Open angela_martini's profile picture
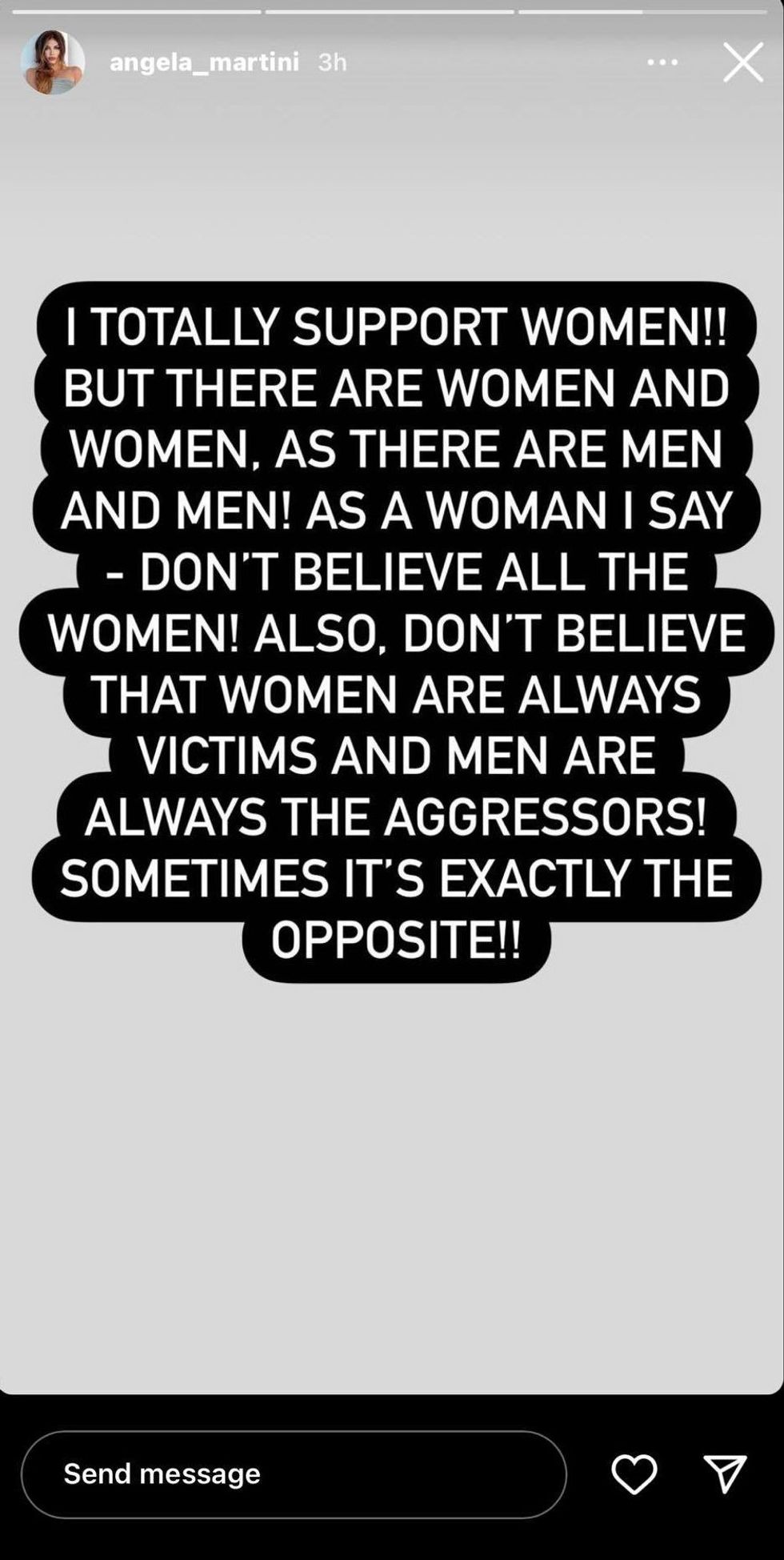Viewport: 784px width, 1560px height. (x=53, y=62)
